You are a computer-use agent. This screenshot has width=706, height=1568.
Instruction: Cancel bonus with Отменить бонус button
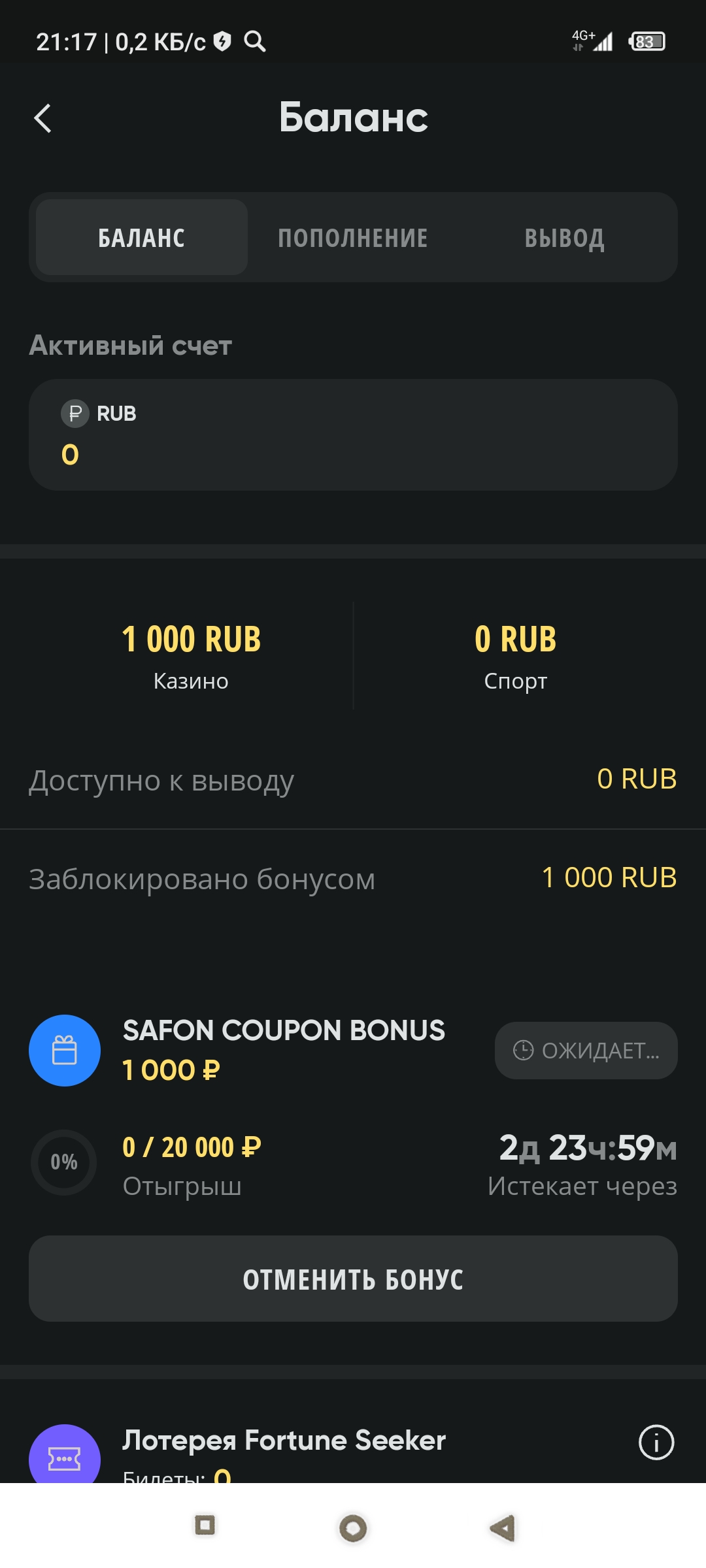pos(353,1279)
